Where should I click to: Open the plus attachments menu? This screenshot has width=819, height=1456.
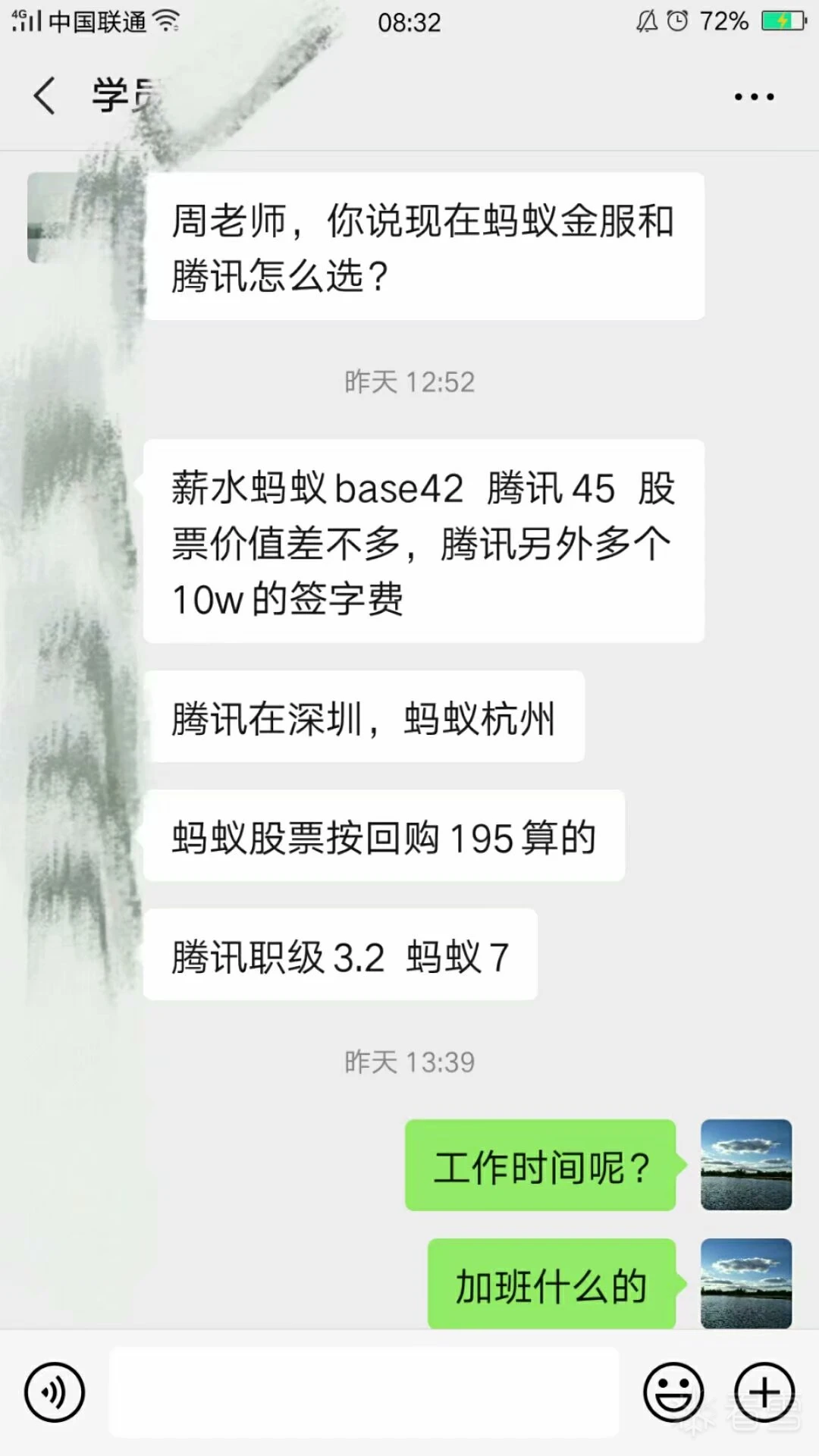[x=764, y=1392]
